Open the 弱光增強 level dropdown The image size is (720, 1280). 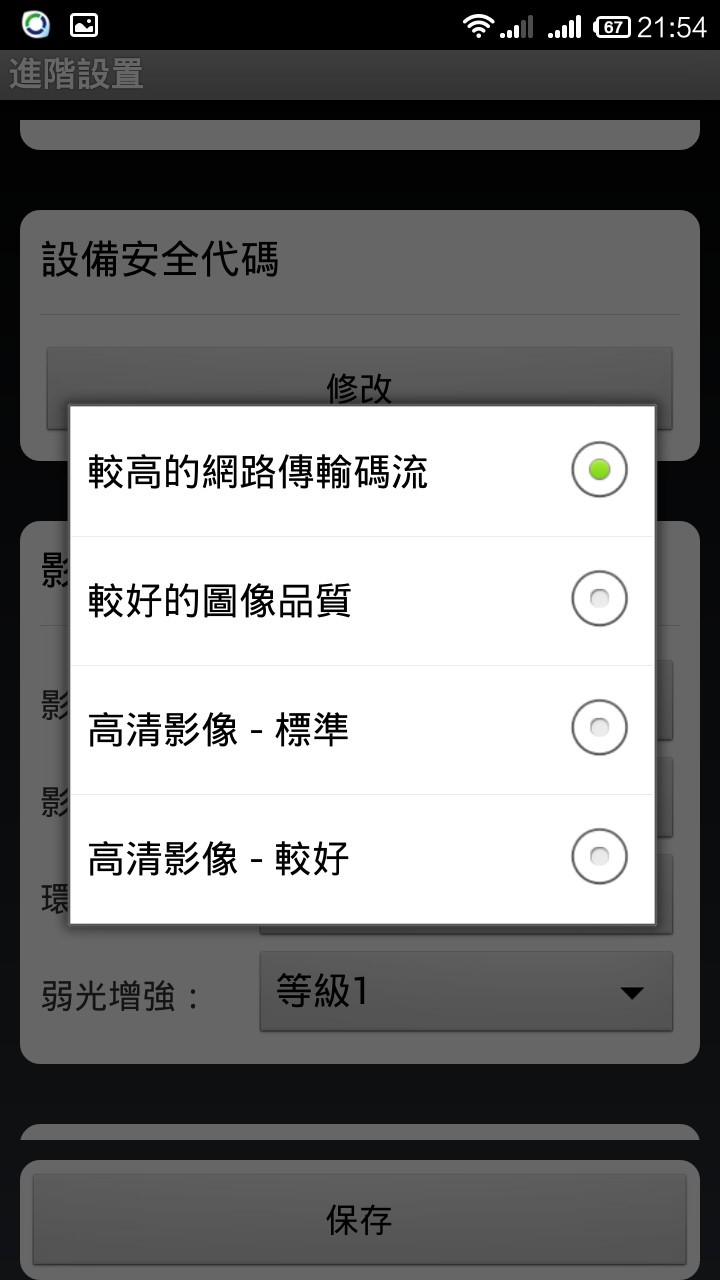[466, 991]
